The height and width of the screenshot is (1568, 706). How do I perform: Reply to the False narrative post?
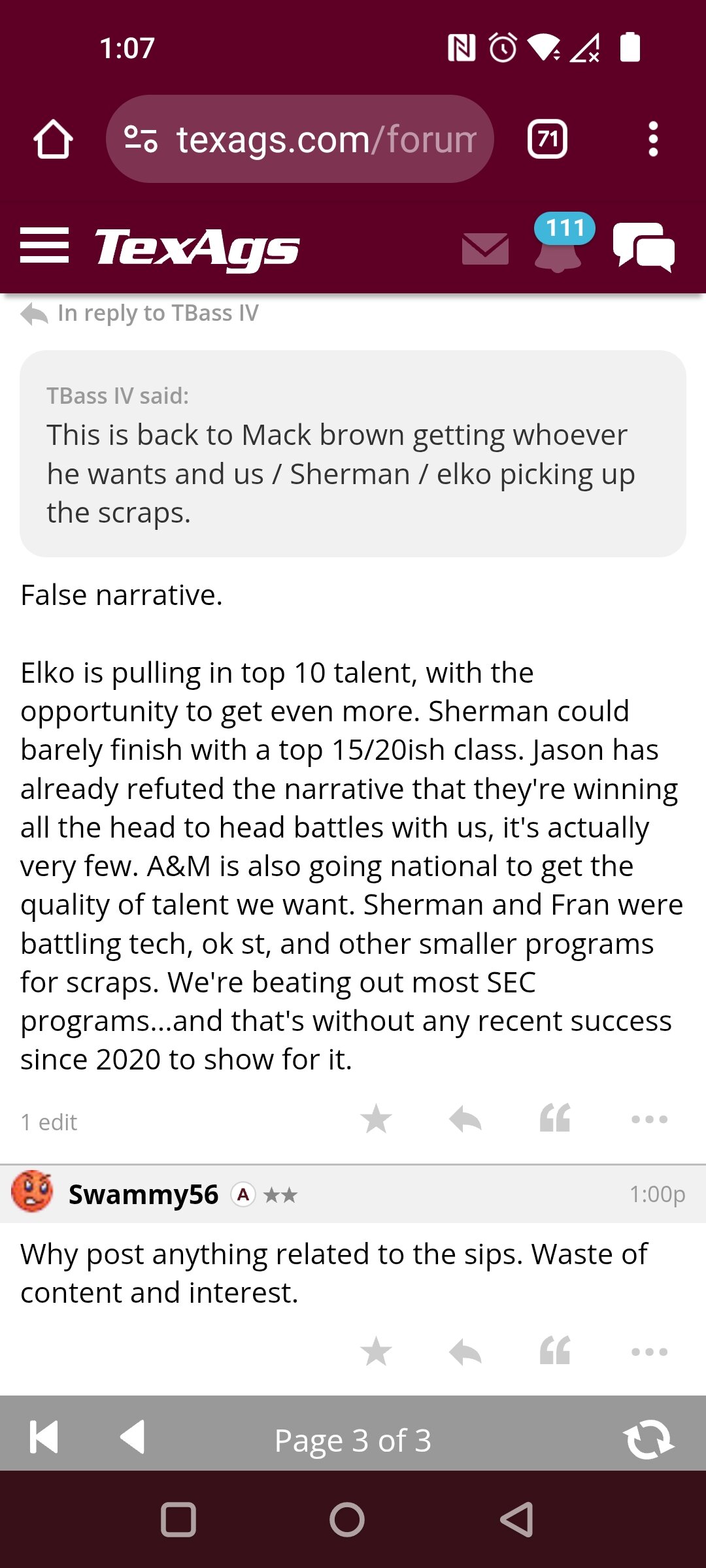click(465, 1119)
